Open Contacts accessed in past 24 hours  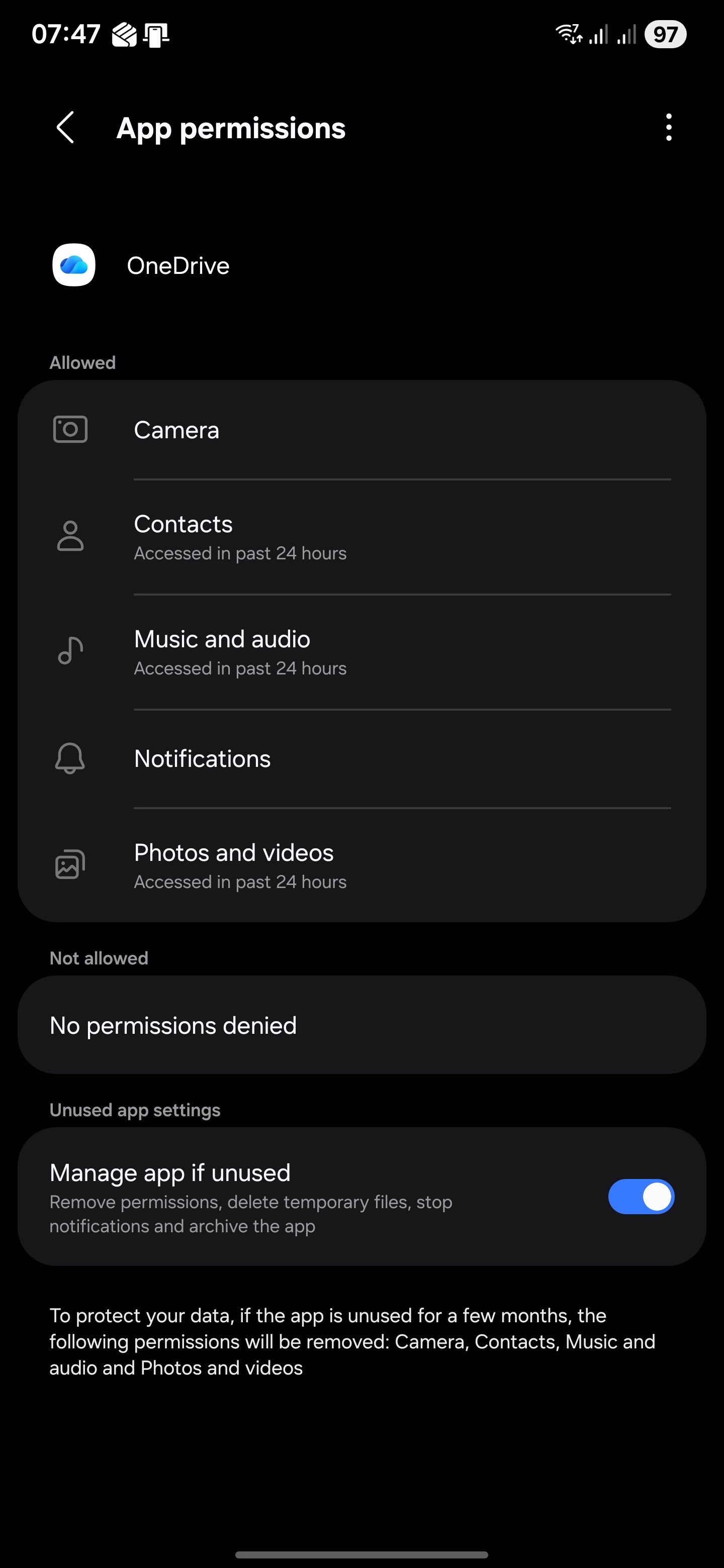(x=361, y=536)
